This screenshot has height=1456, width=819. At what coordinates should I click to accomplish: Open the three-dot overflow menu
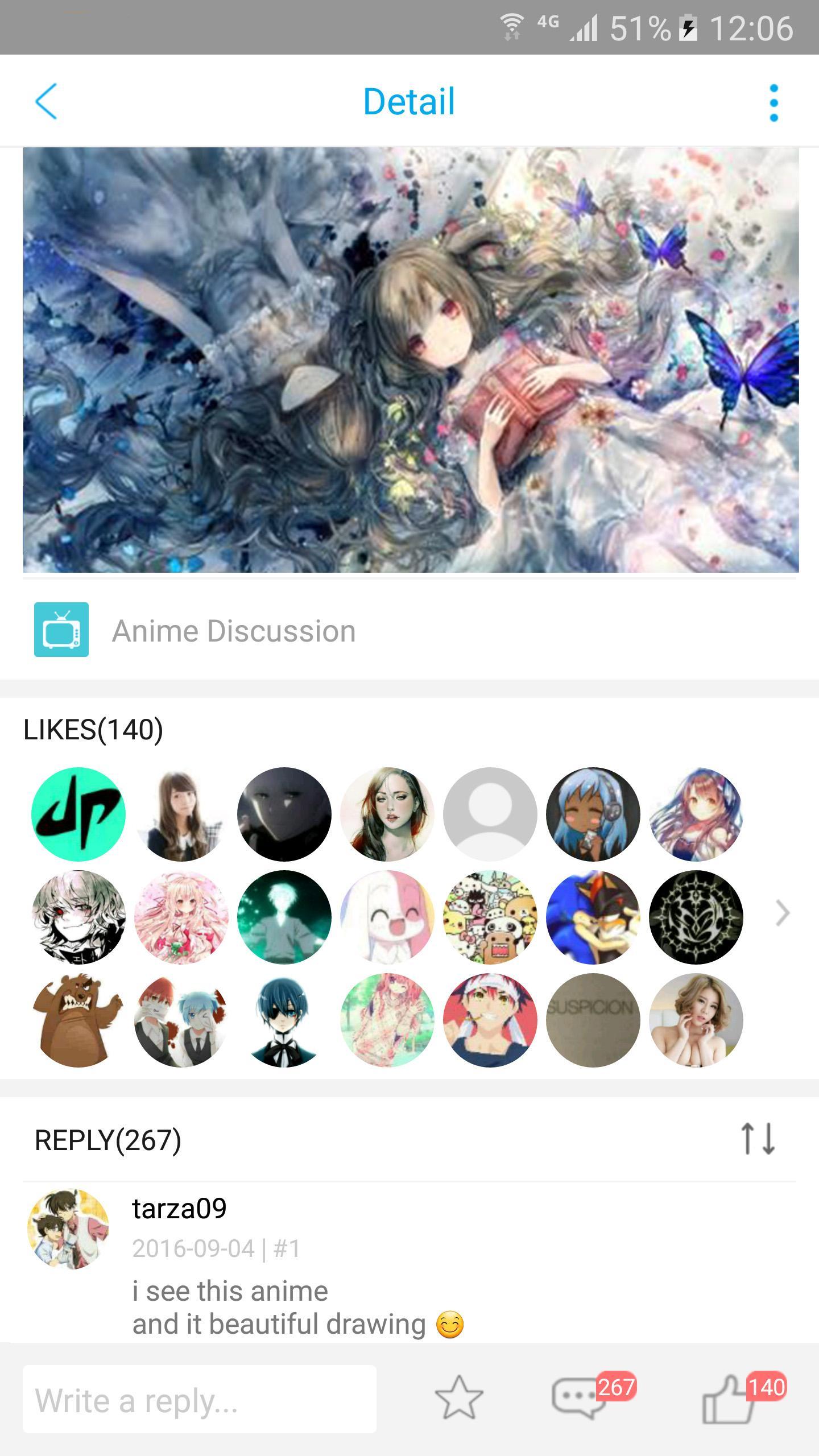pos(774,101)
